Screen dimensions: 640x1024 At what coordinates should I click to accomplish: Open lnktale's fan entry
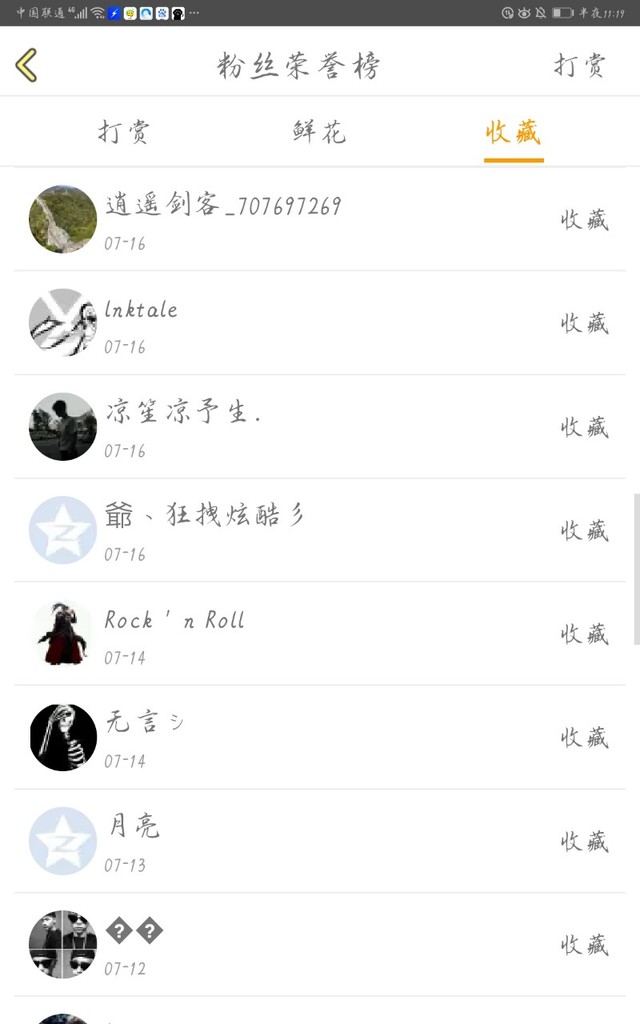pyautogui.click(x=320, y=323)
